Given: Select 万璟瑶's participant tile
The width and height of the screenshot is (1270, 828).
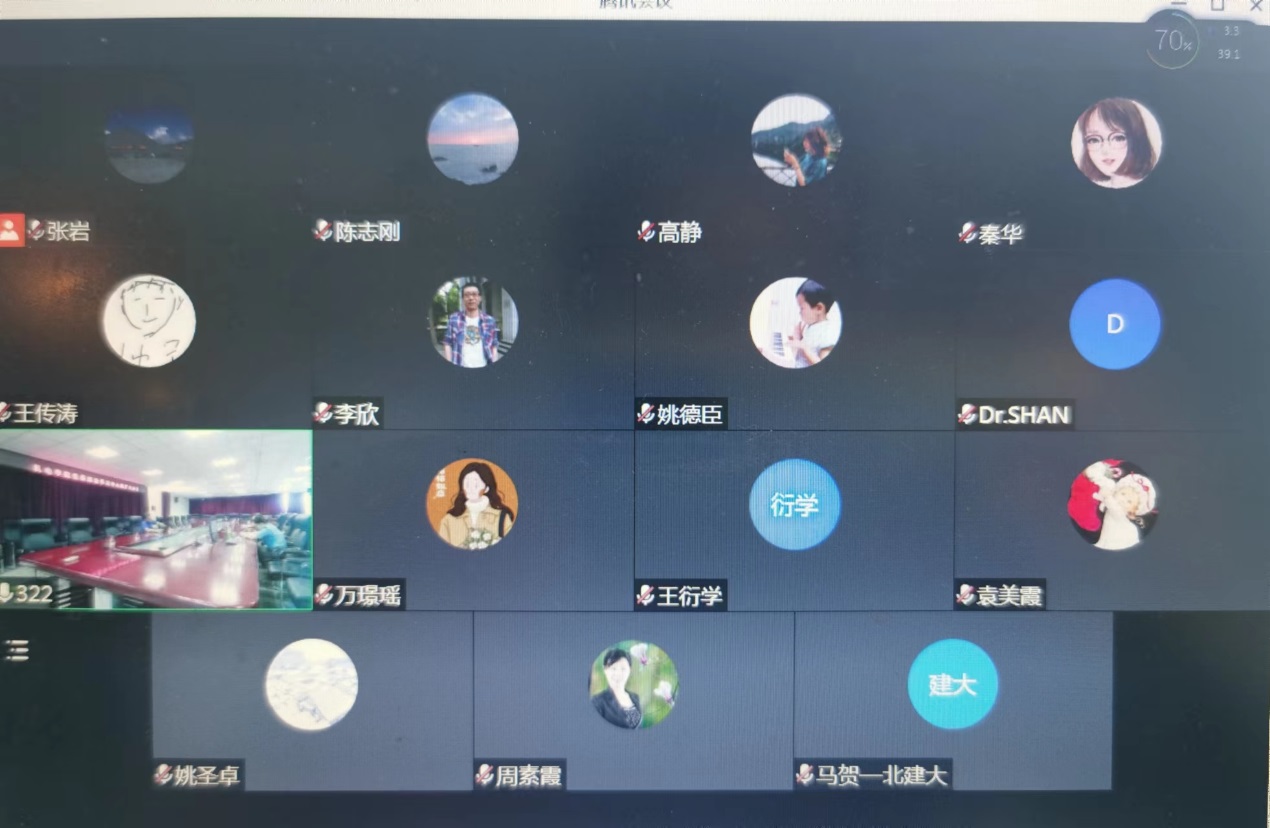Looking at the screenshot, I should [x=472, y=505].
